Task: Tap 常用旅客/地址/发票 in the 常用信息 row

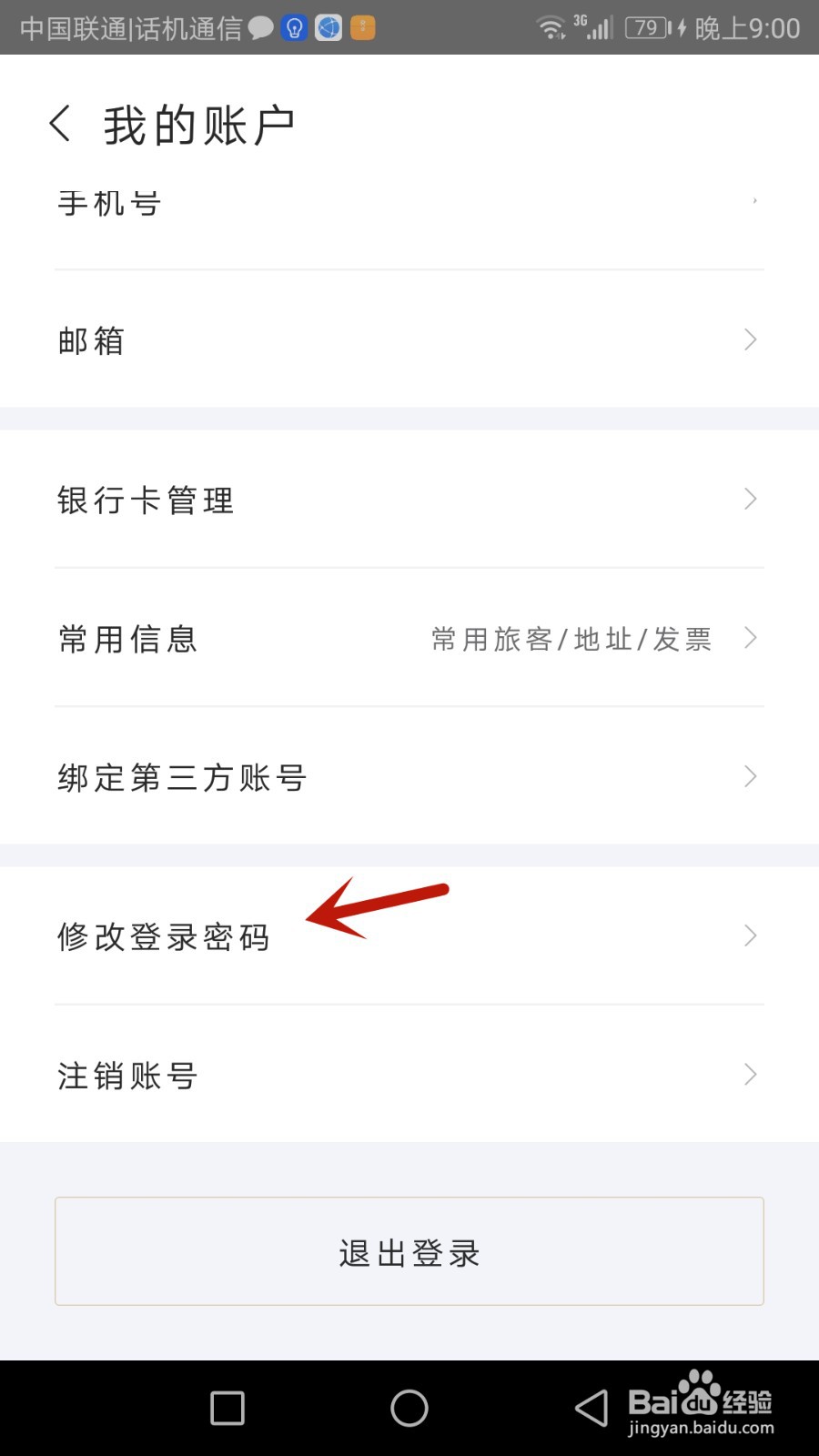Action: tap(571, 639)
